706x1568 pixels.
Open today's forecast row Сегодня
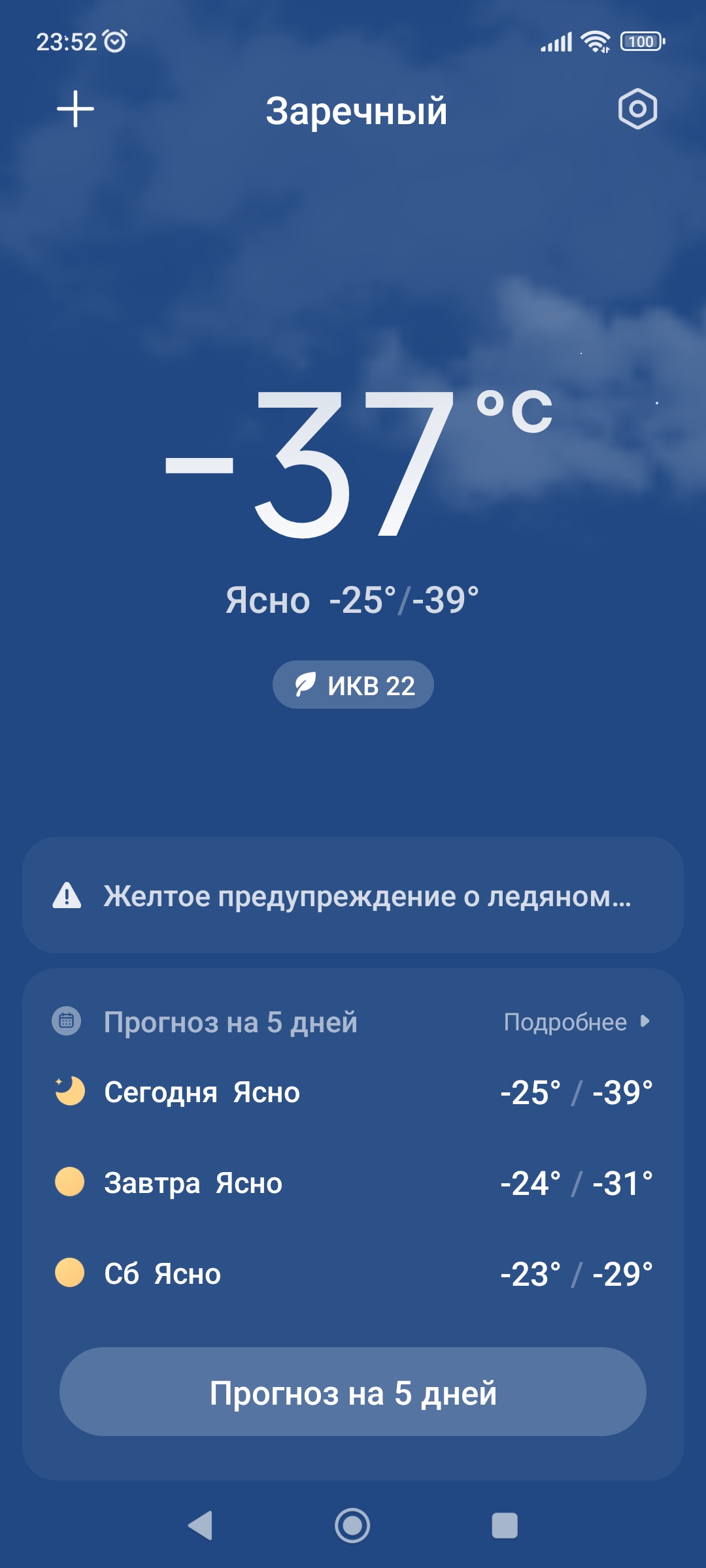pos(353,1092)
